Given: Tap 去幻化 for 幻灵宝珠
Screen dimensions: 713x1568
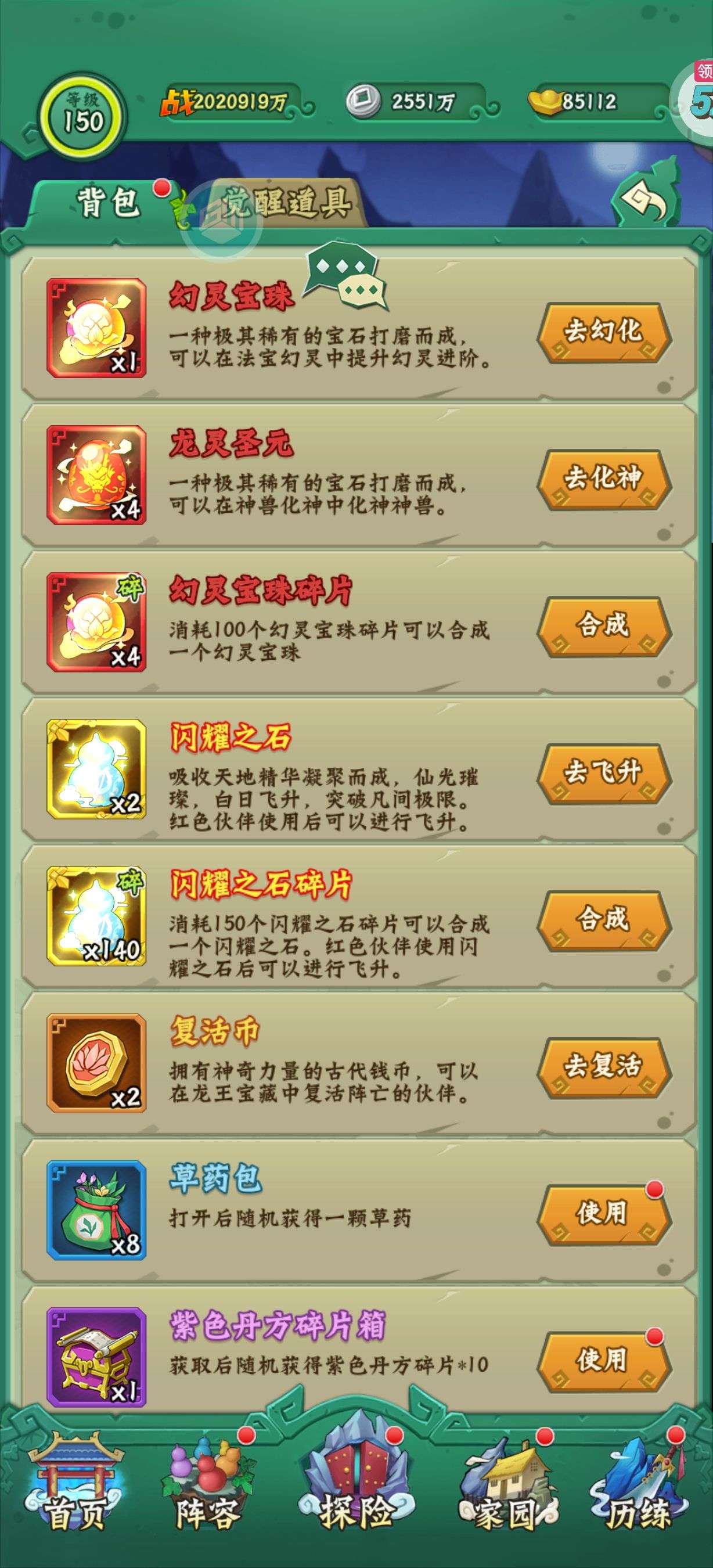Looking at the screenshot, I should (604, 332).
